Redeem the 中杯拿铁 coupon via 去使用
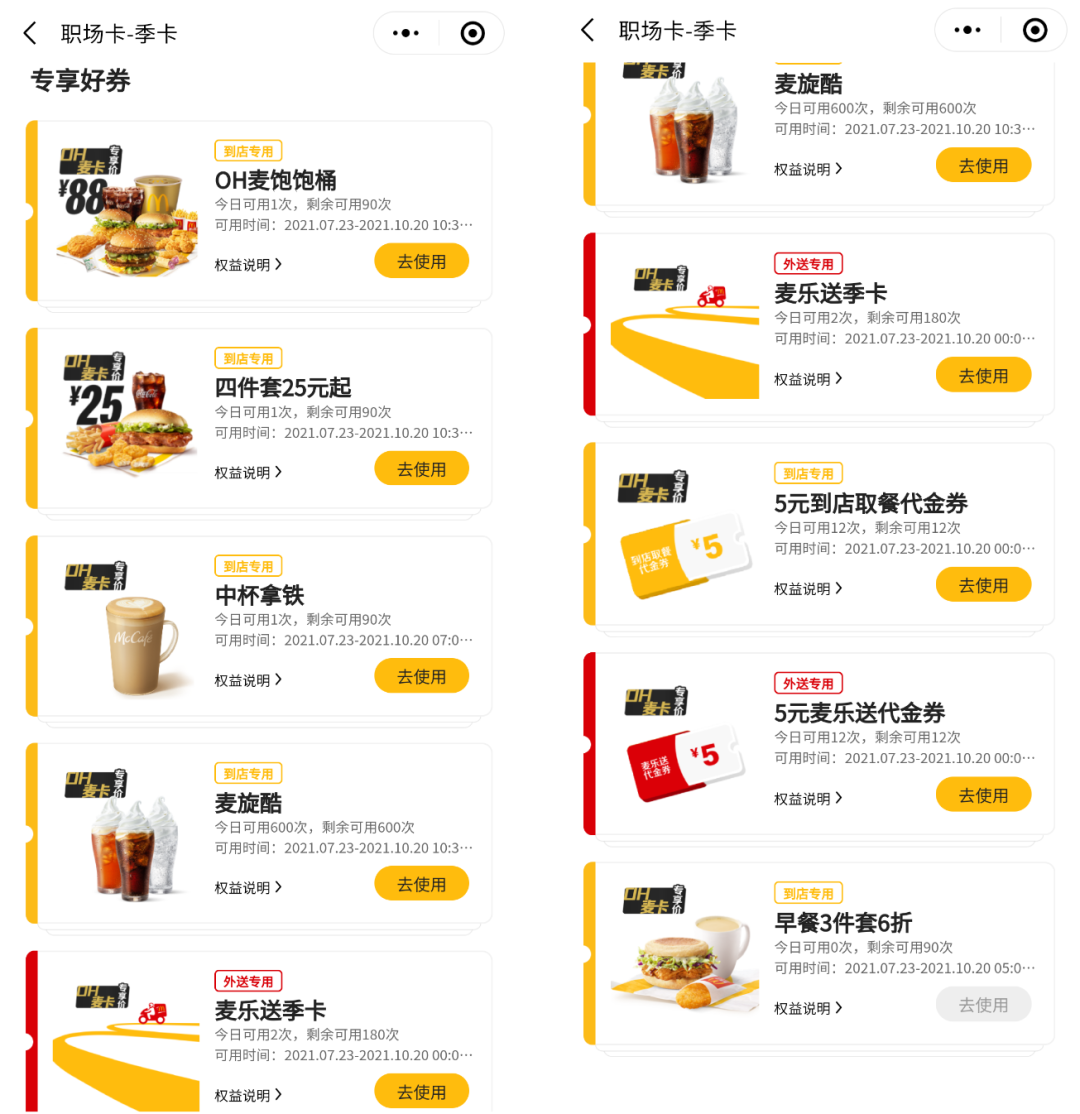 (x=421, y=676)
